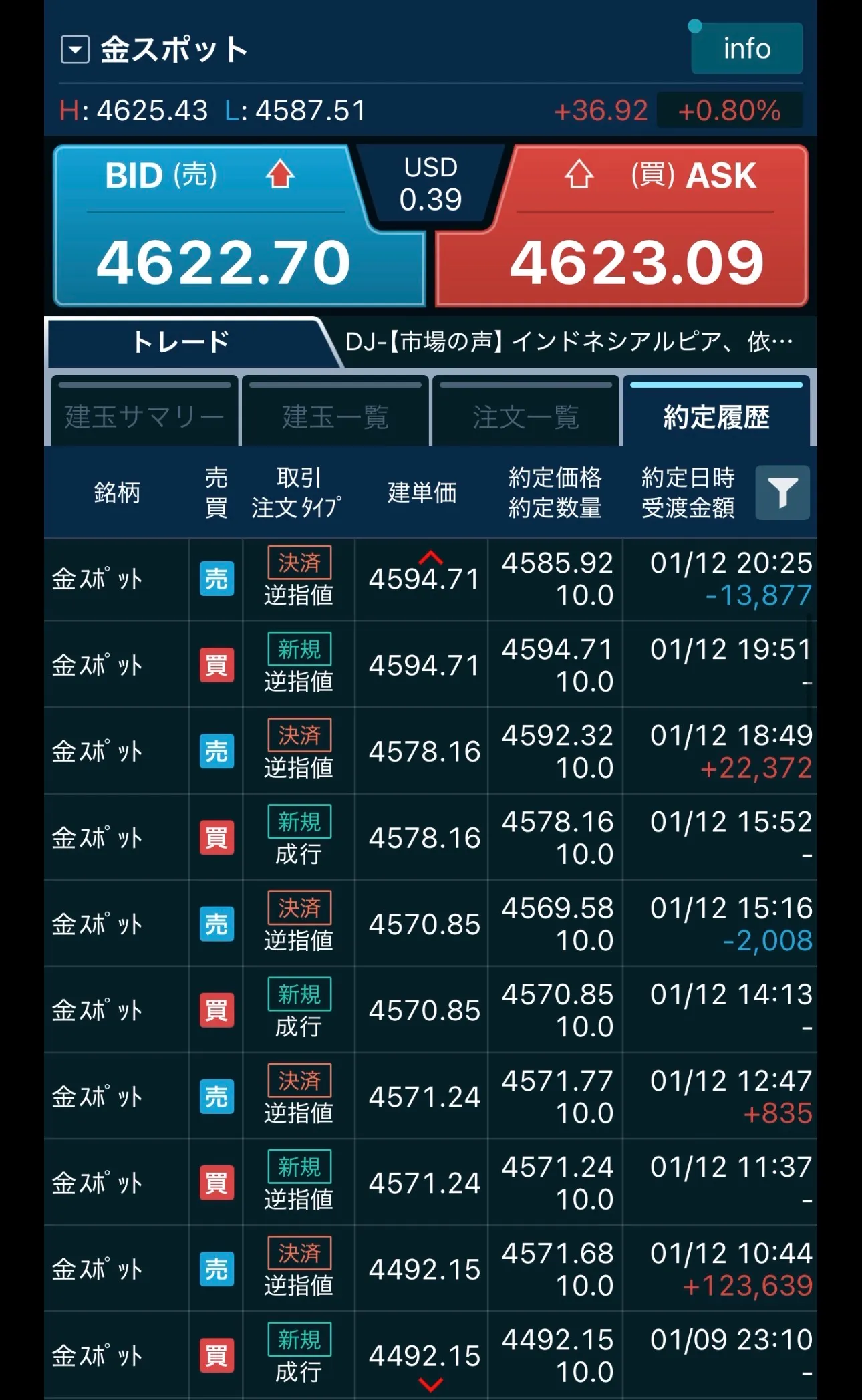
Task: Open the DJ-【市場の声】 news headline
Action: 569,342
